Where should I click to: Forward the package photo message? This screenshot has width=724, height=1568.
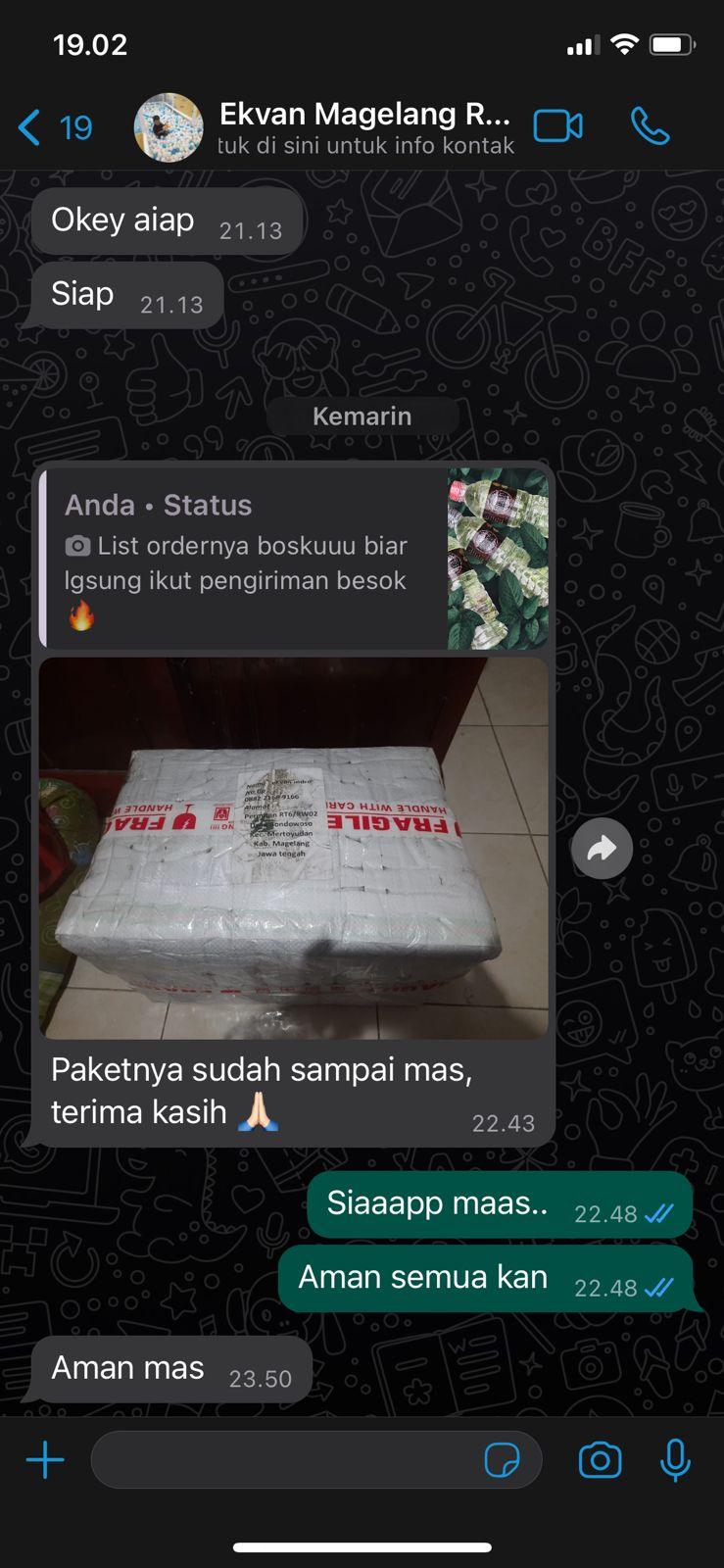602,849
